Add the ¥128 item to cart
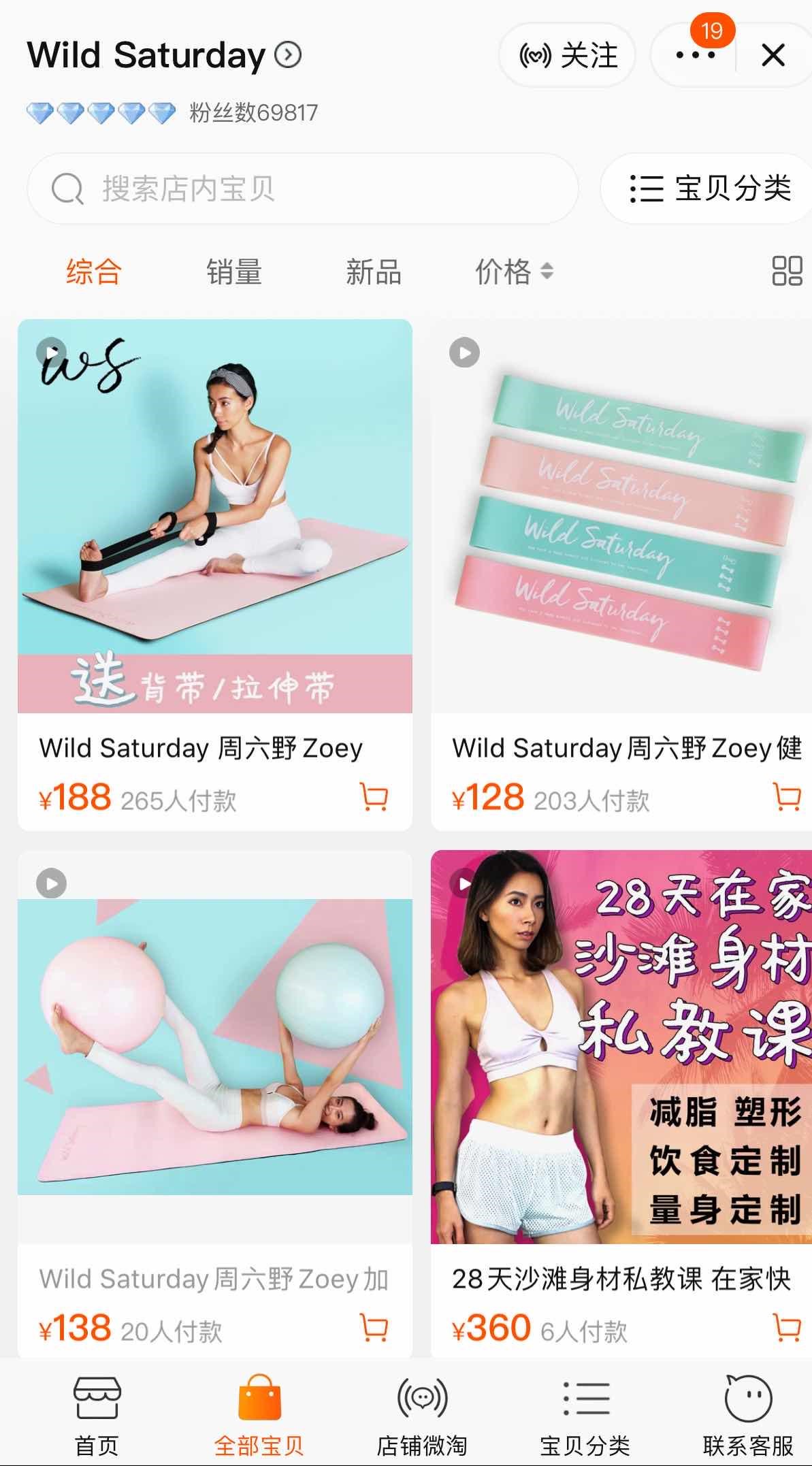This screenshot has height=1466, width=812. 787,796
